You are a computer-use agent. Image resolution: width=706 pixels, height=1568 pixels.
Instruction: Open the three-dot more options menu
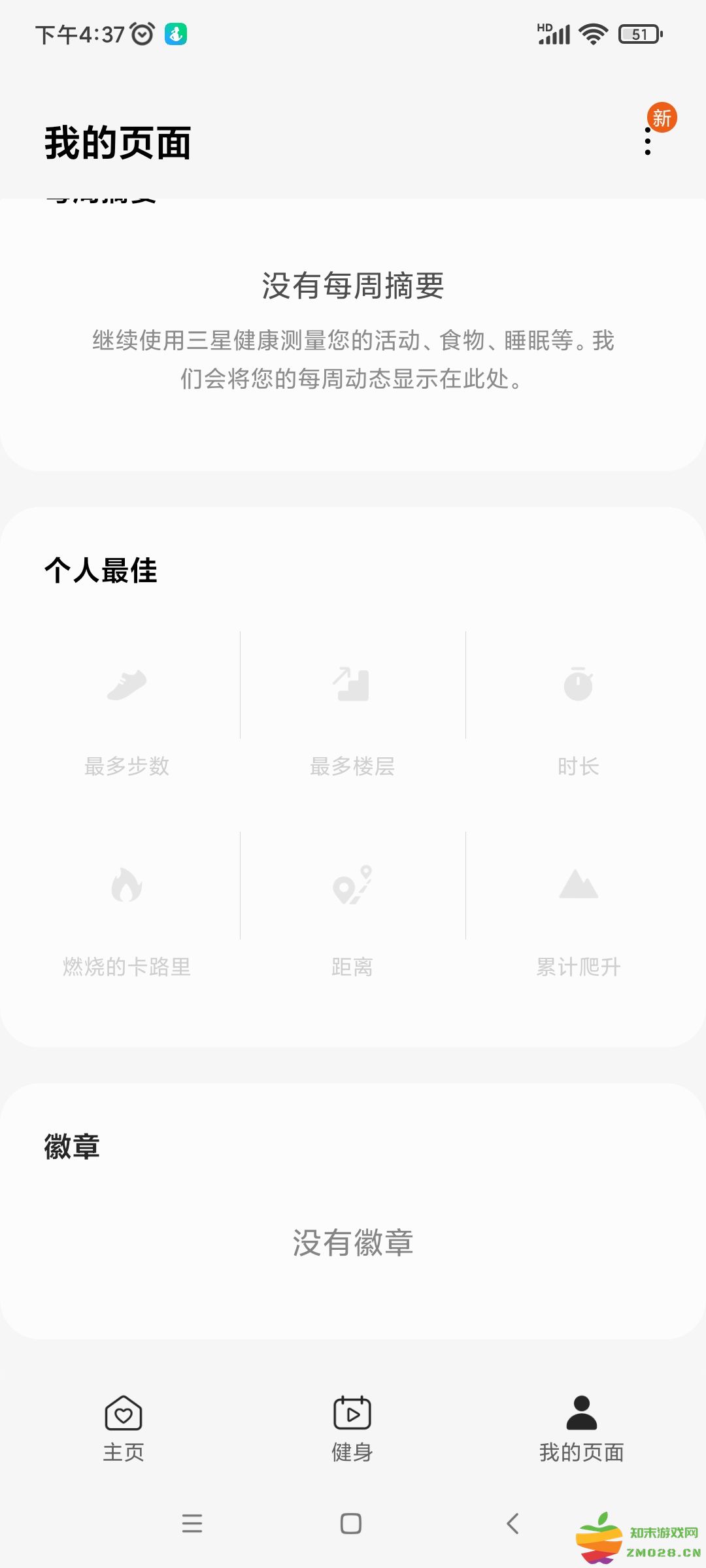pos(648,145)
